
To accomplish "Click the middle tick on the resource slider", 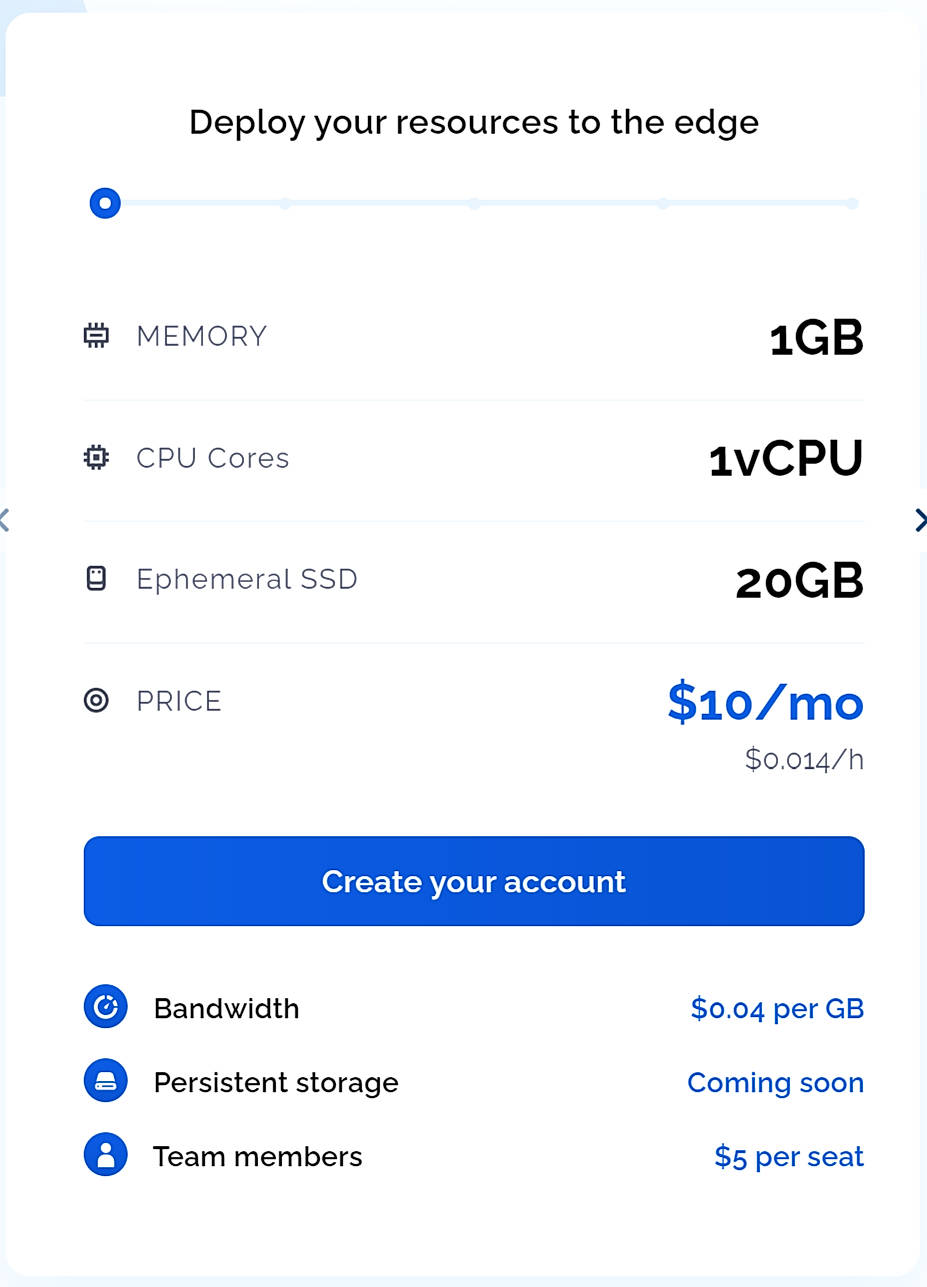I will tap(474, 204).
